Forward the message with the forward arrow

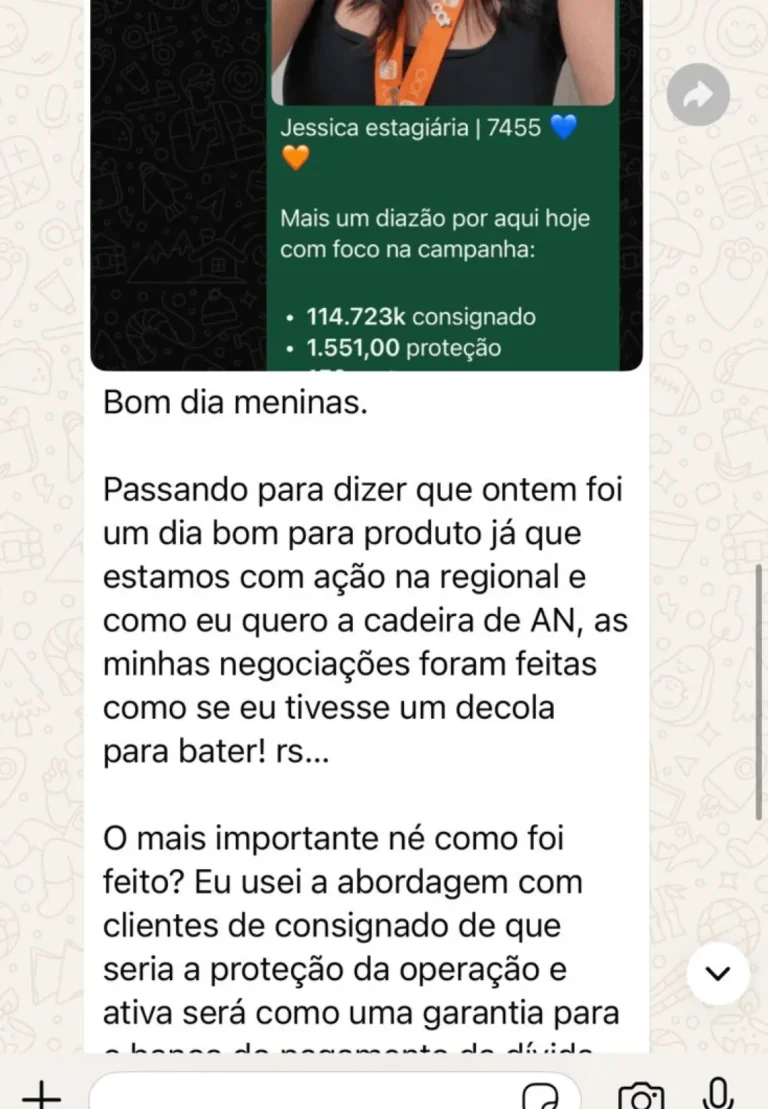[698, 94]
